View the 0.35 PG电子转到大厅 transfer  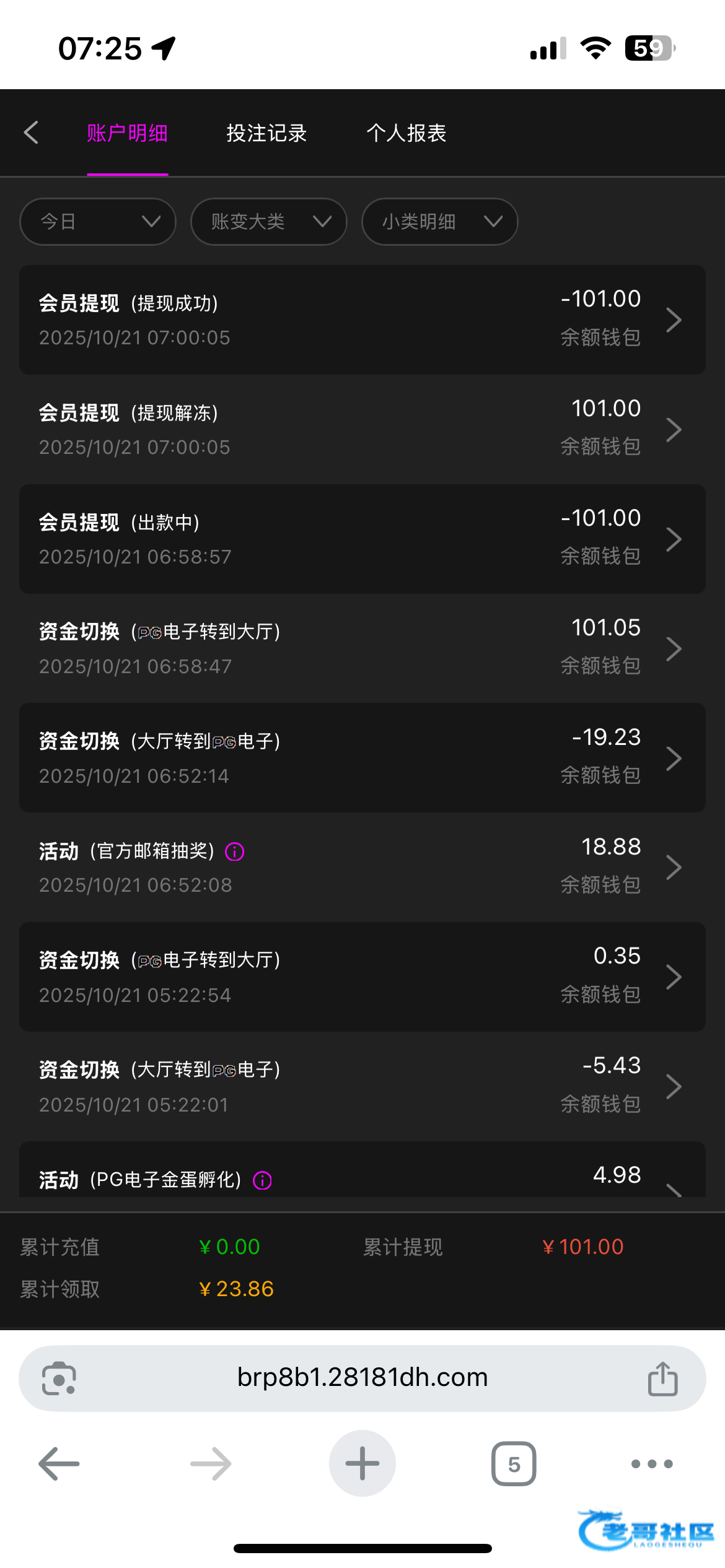362,977
